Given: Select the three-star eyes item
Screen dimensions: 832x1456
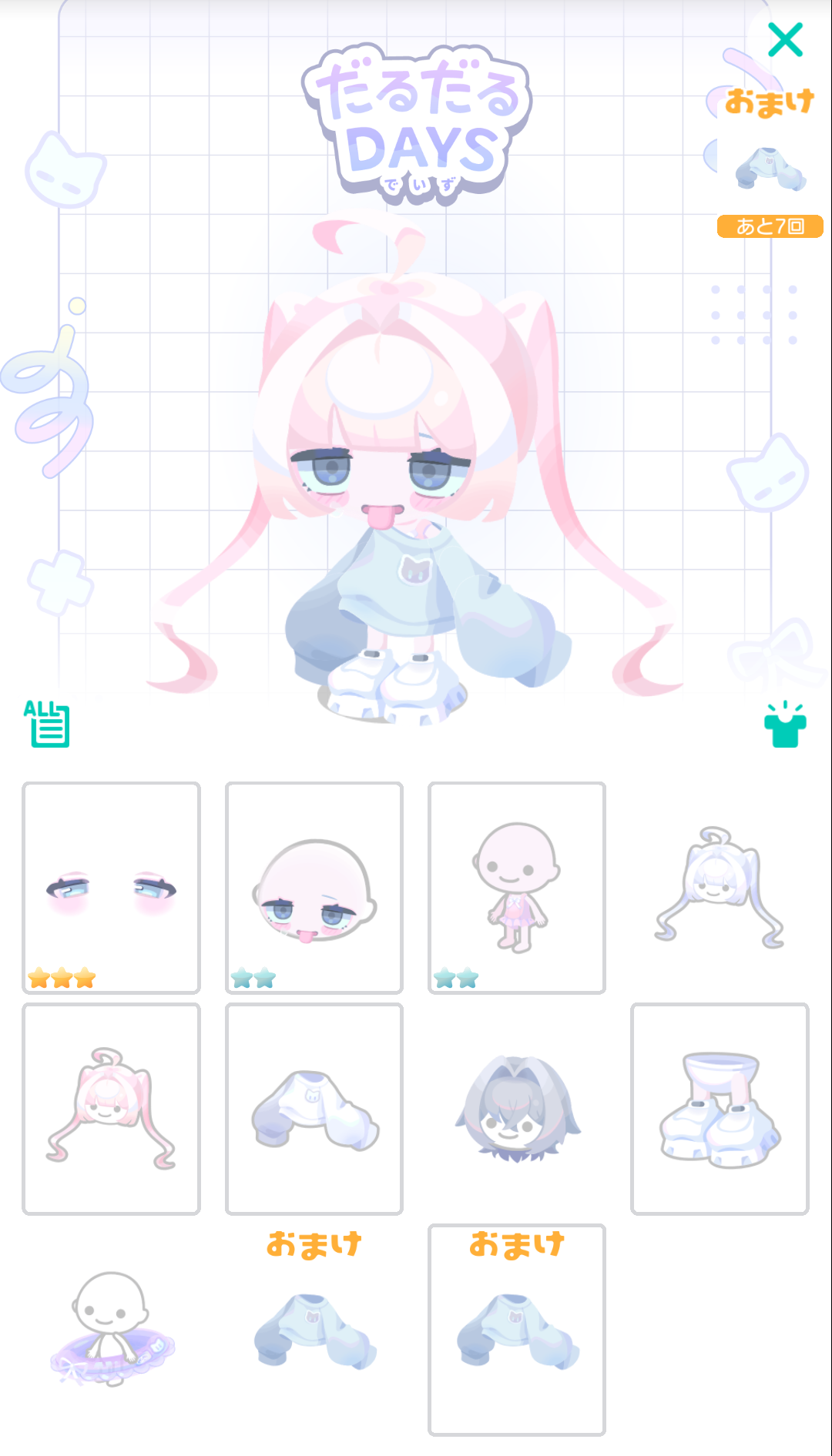Looking at the screenshot, I should pos(112,888).
